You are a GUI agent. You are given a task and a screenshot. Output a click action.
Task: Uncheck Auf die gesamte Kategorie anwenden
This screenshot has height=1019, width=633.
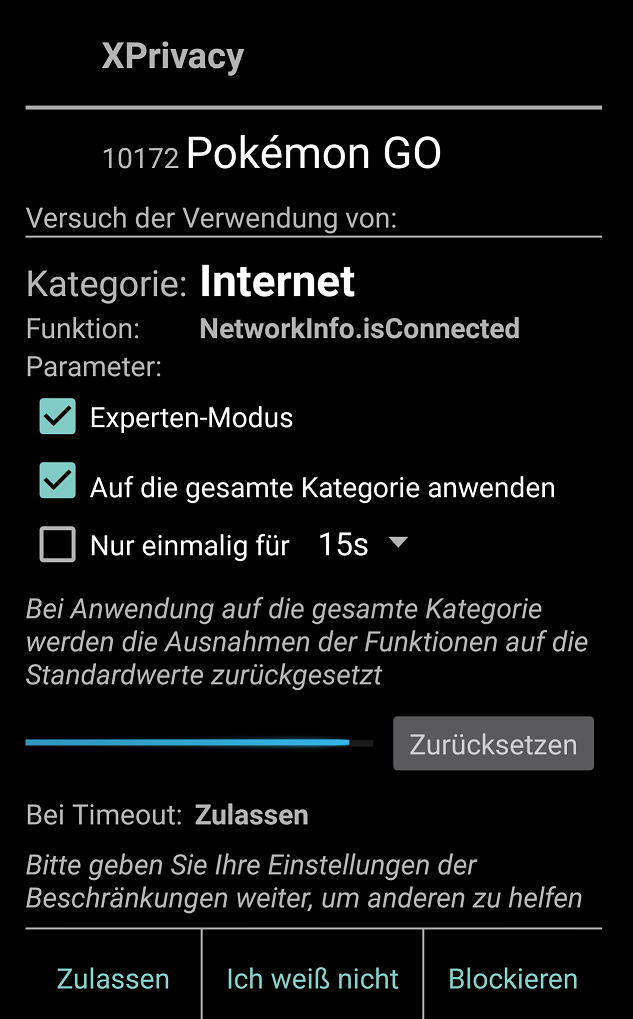point(58,481)
